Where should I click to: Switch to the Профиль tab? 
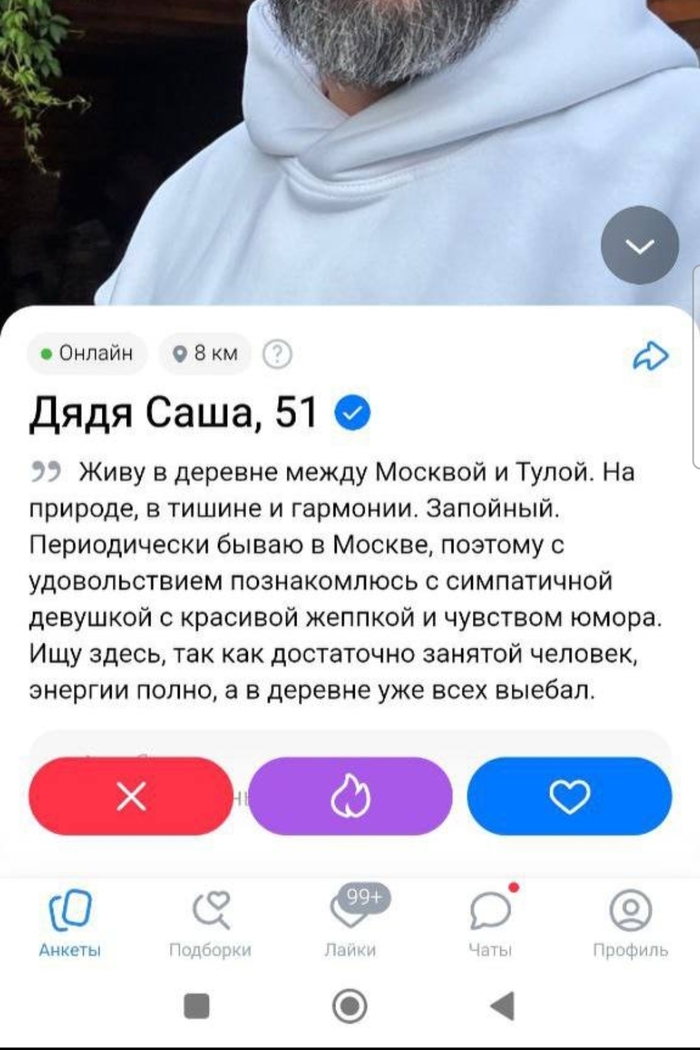point(630,923)
